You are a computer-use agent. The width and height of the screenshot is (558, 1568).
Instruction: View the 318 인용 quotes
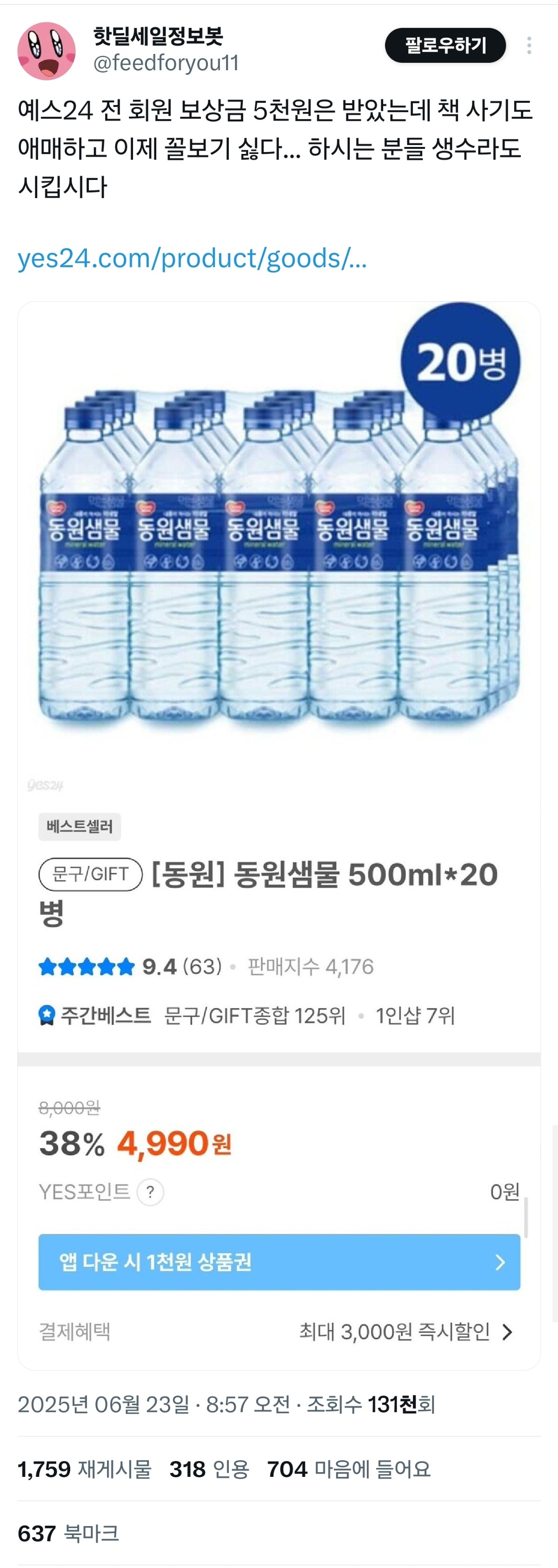click(209, 1469)
